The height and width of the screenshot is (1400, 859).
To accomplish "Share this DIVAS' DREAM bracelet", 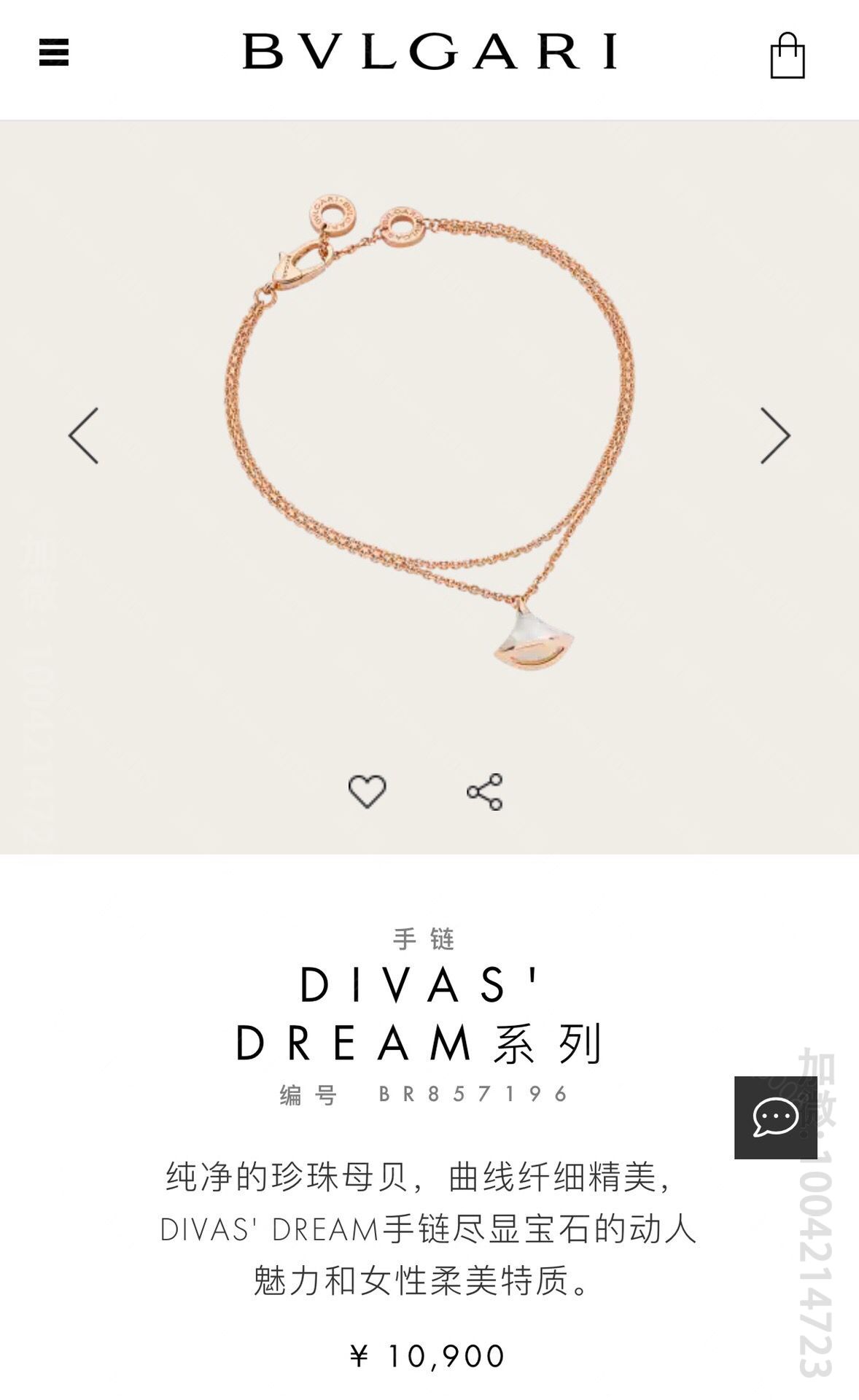I will tap(485, 792).
